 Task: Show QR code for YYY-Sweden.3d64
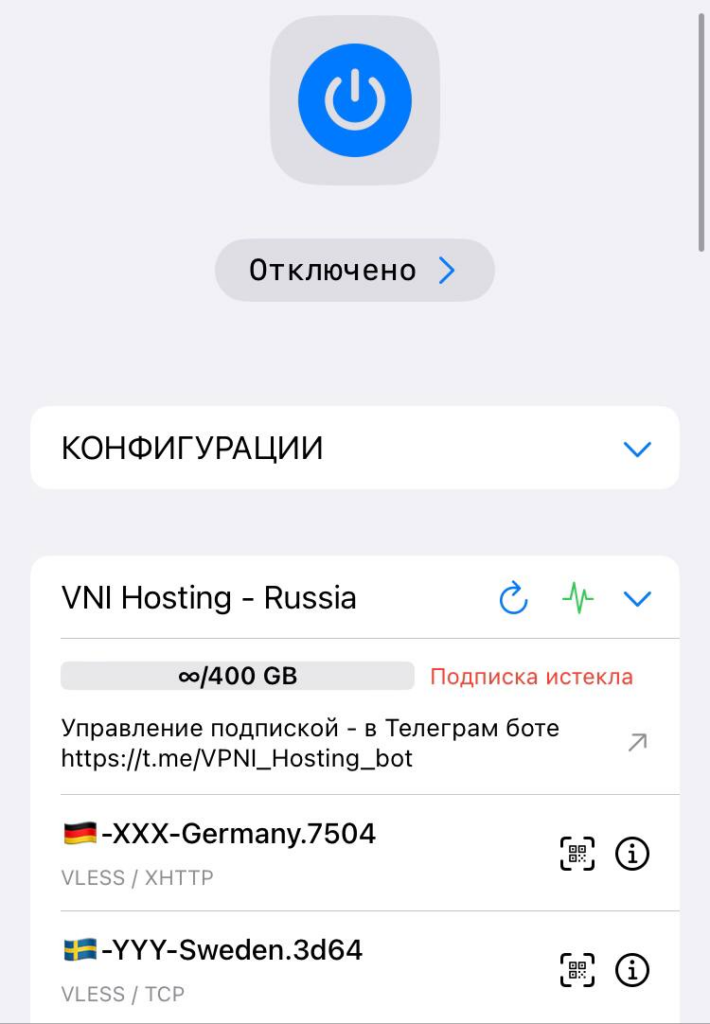pyautogui.click(x=576, y=969)
